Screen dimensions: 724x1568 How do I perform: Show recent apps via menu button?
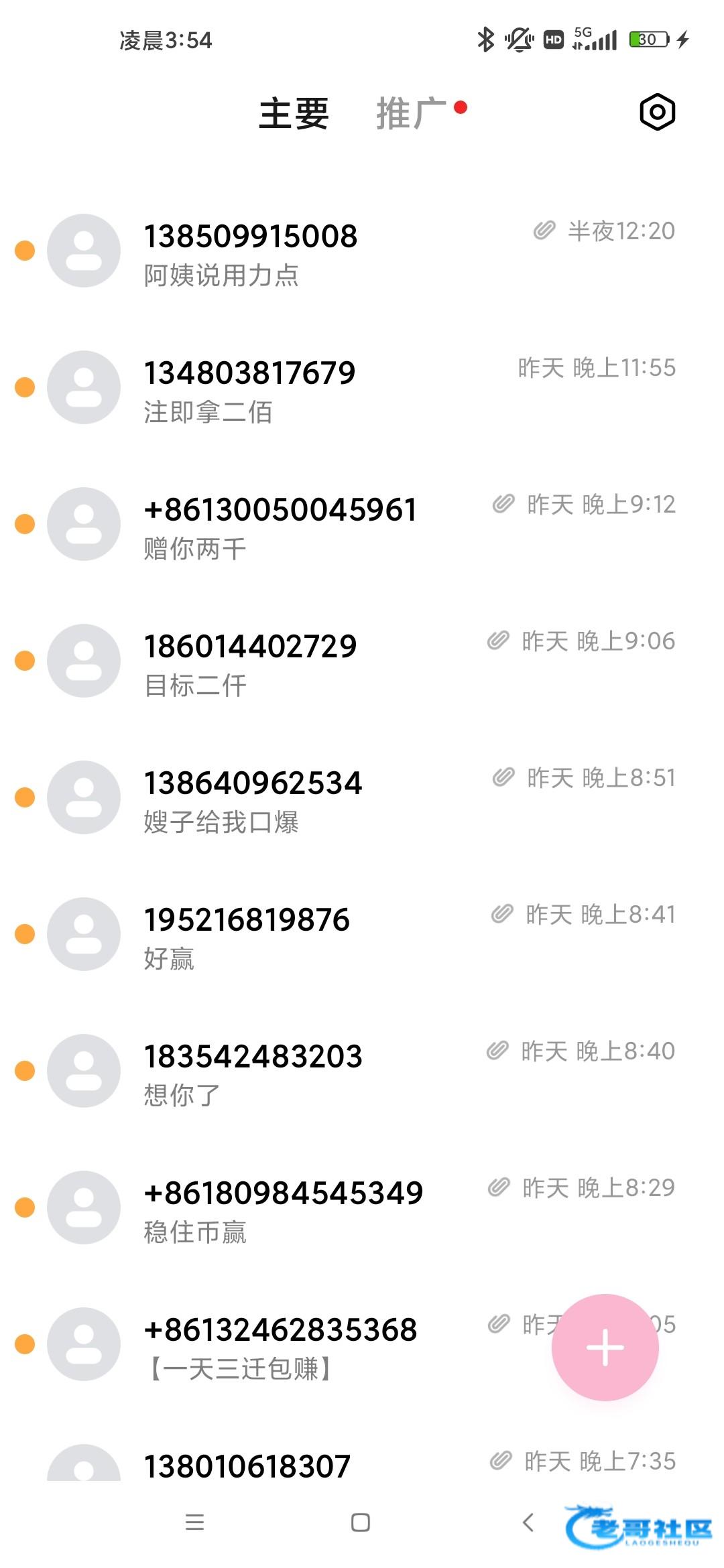(x=194, y=1522)
